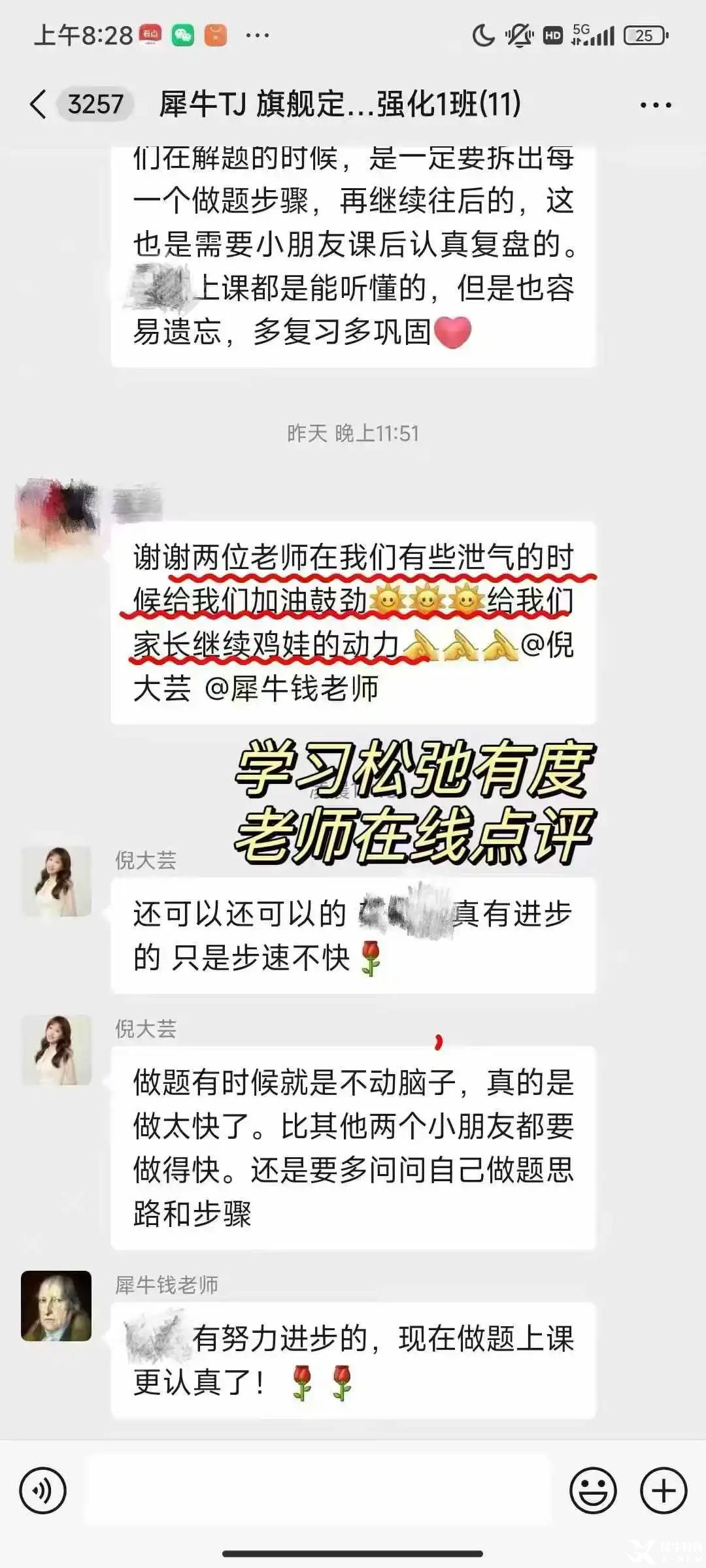Open the emoji sticker panel
Screen dimensions: 706x1568
pos(593,1491)
